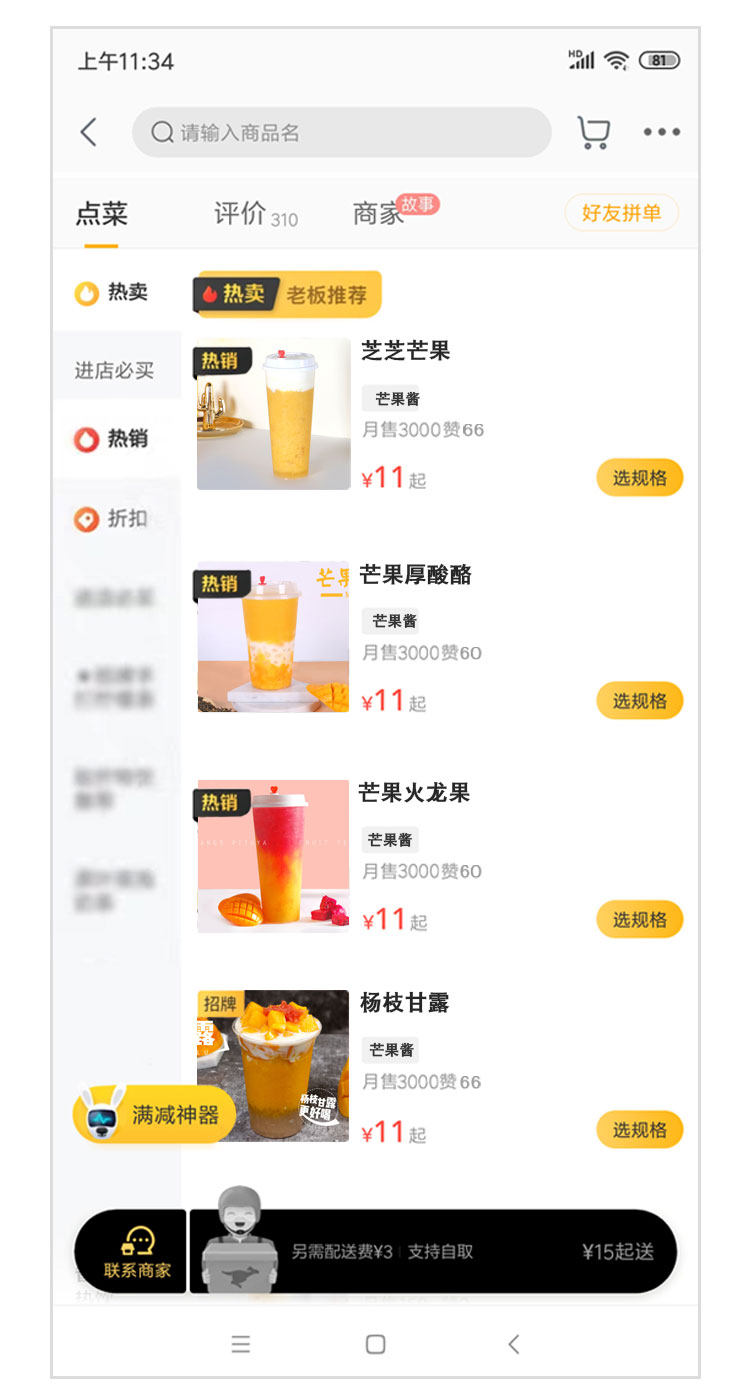Image resolution: width=750 pixels, height=1392 pixels.
Task: Choose specs for 芒果厚酸酪
Action: pos(639,701)
